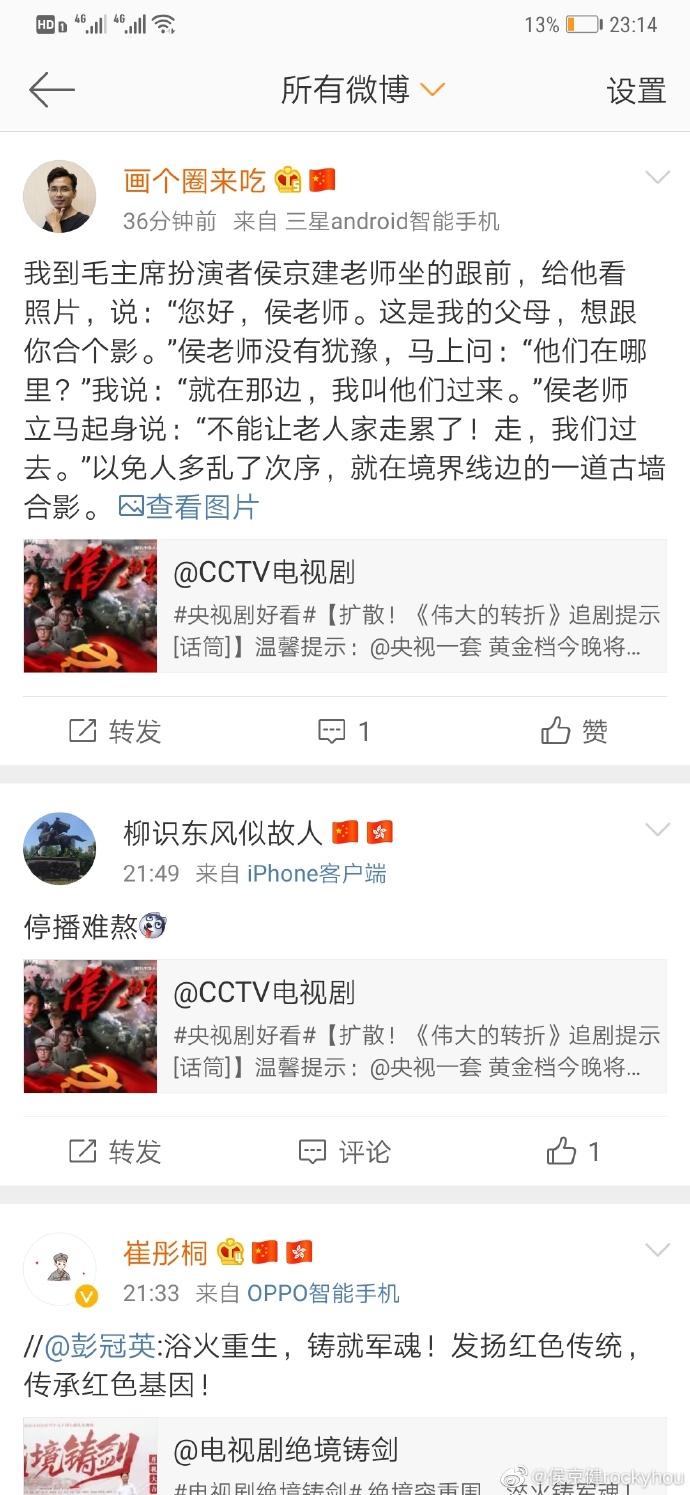Open 画个圈来吃's profile avatar

pyautogui.click(x=60, y=197)
